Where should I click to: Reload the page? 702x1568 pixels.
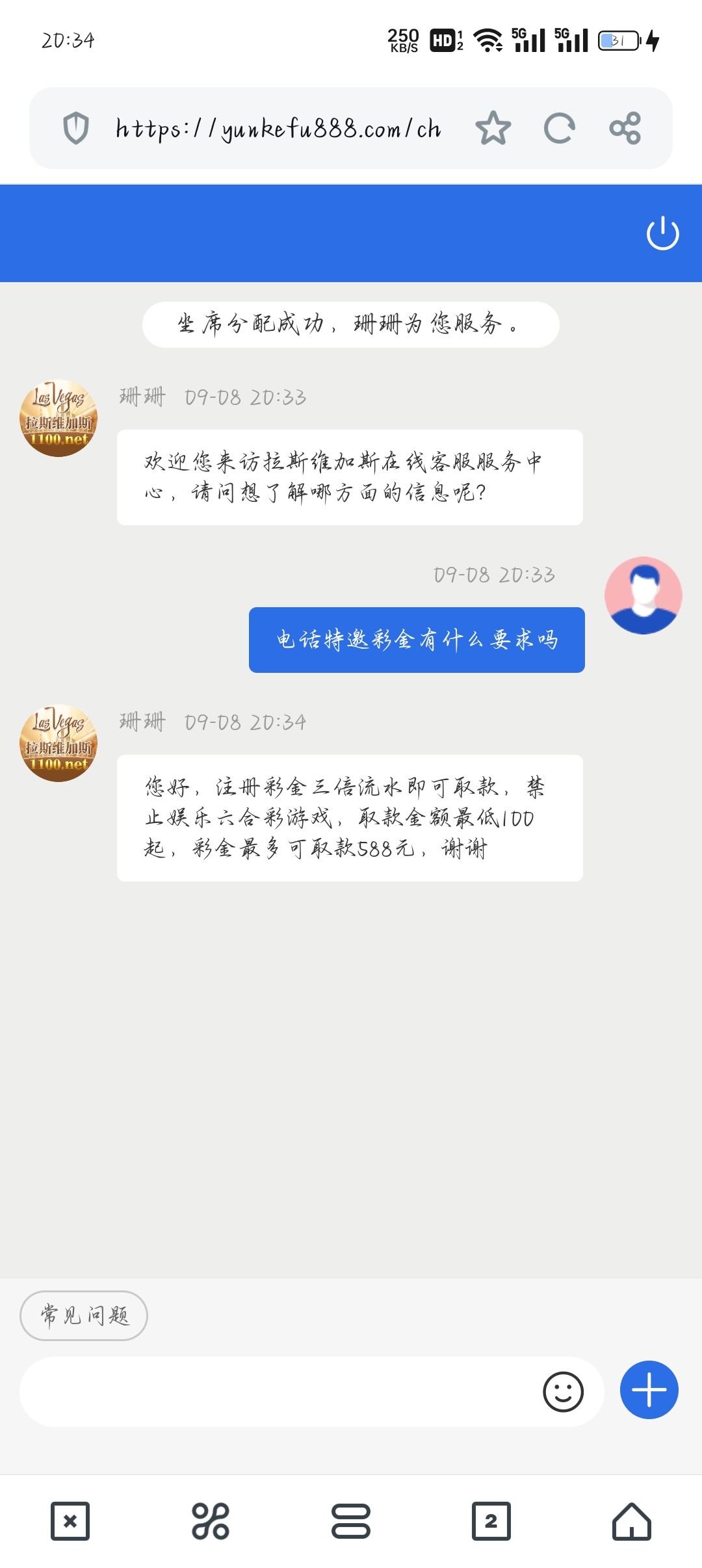pos(559,128)
